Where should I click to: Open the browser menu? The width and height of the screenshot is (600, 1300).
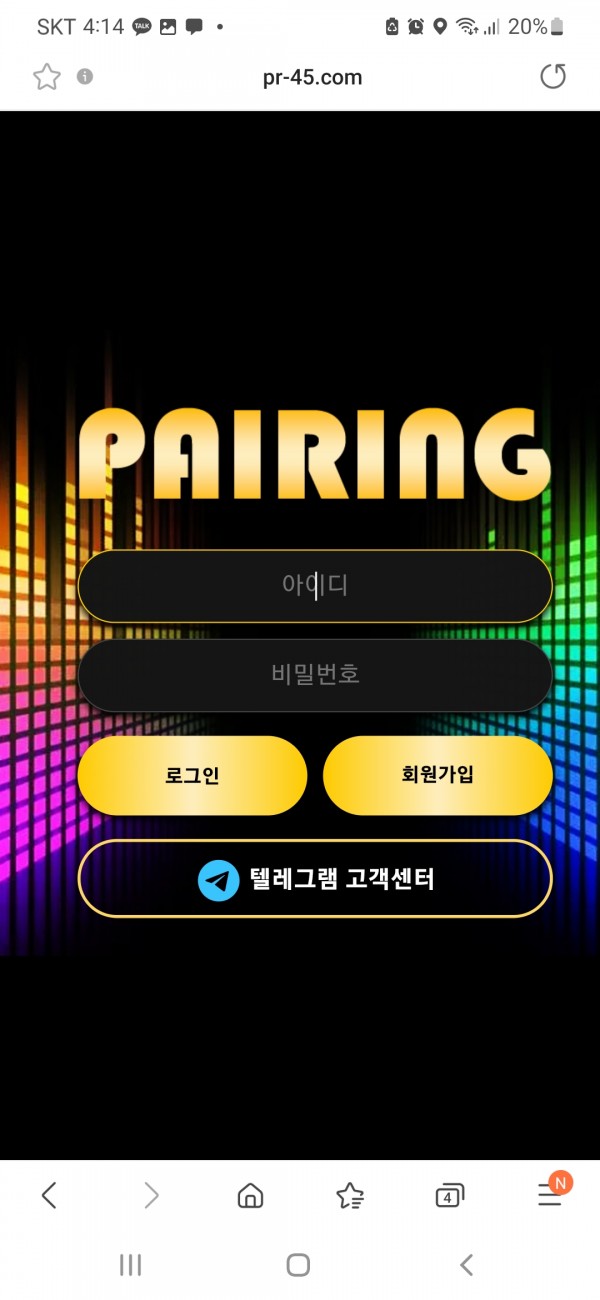[x=550, y=1195]
